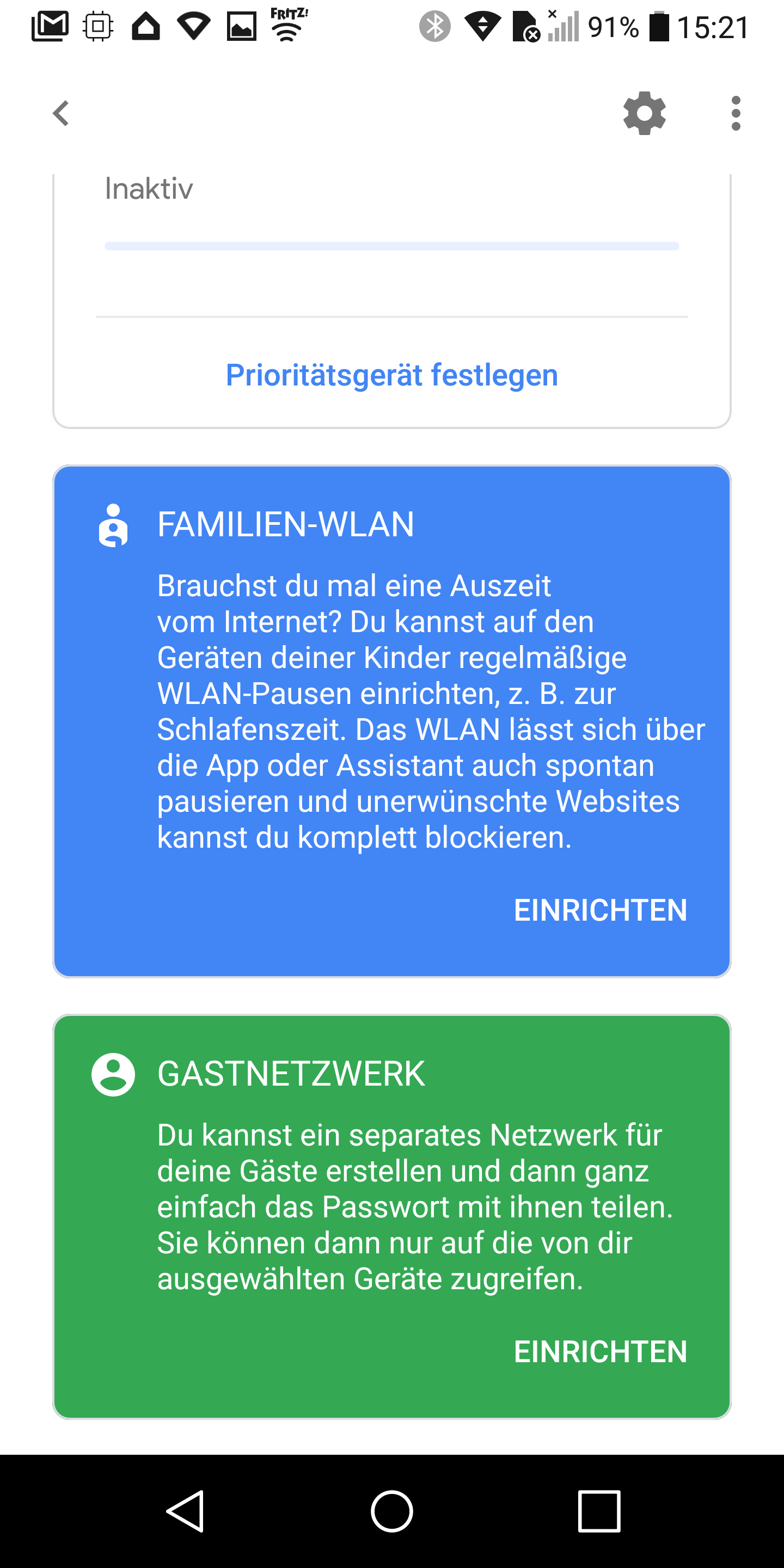This screenshot has width=784, height=1568.
Task: Set up Familien-WLAN via Einrichten
Action: pos(600,911)
